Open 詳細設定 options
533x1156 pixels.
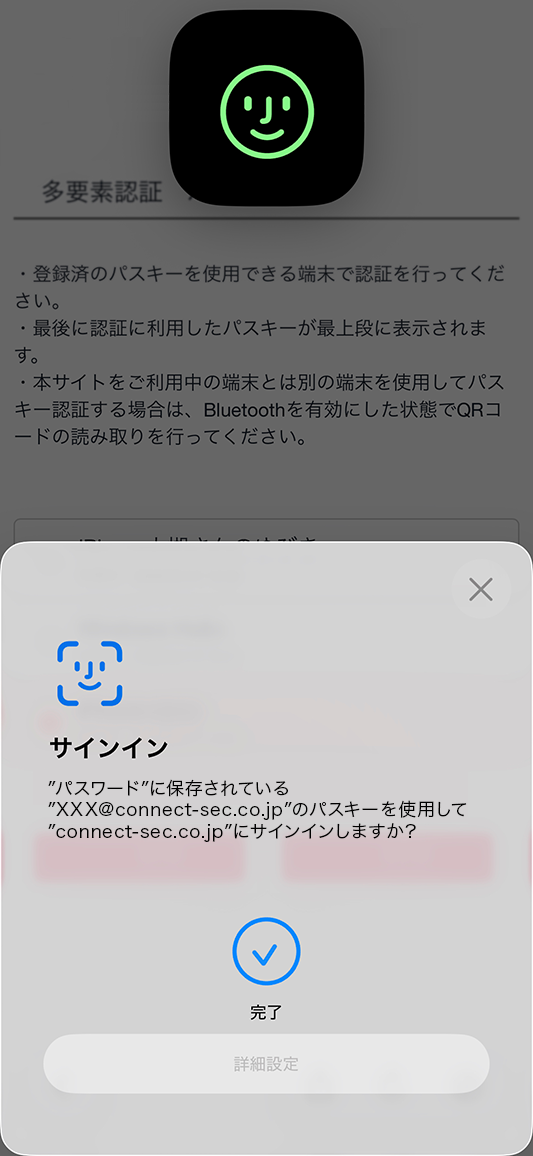[266, 1064]
